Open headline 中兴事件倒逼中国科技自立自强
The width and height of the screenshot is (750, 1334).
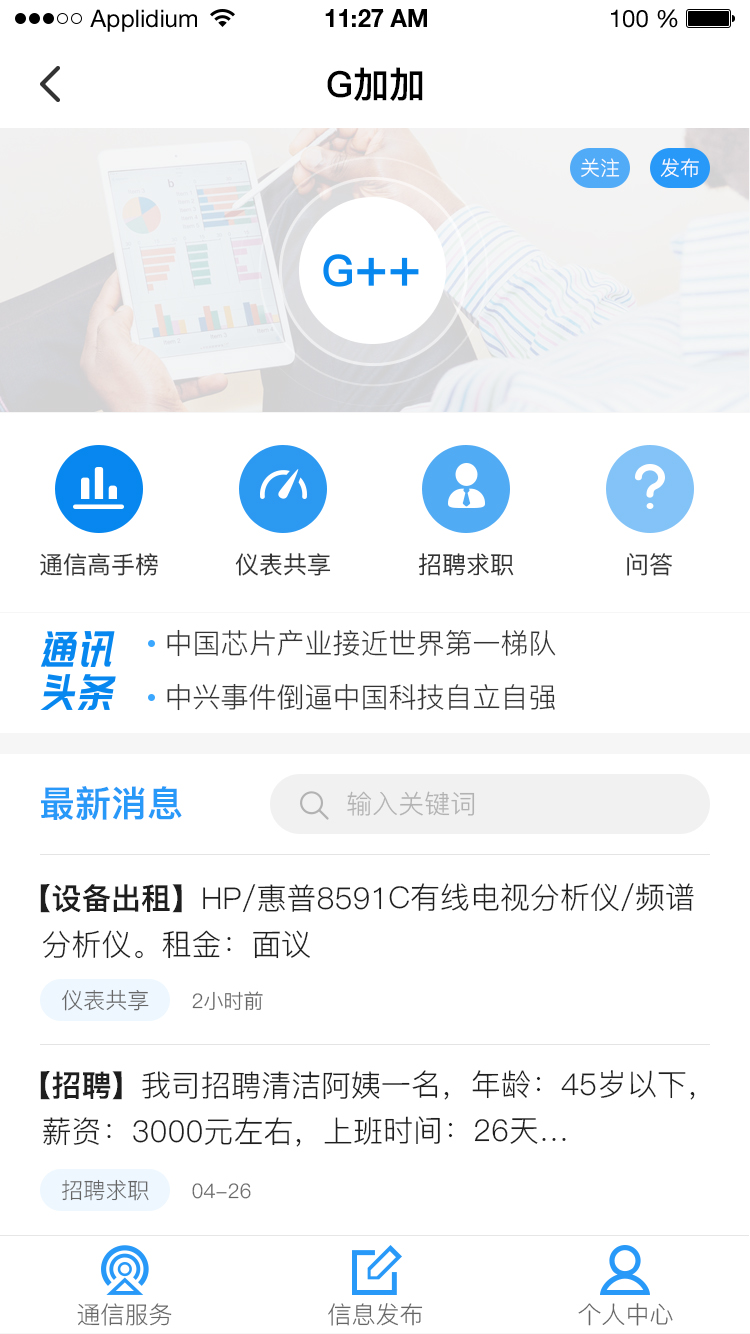click(360, 697)
